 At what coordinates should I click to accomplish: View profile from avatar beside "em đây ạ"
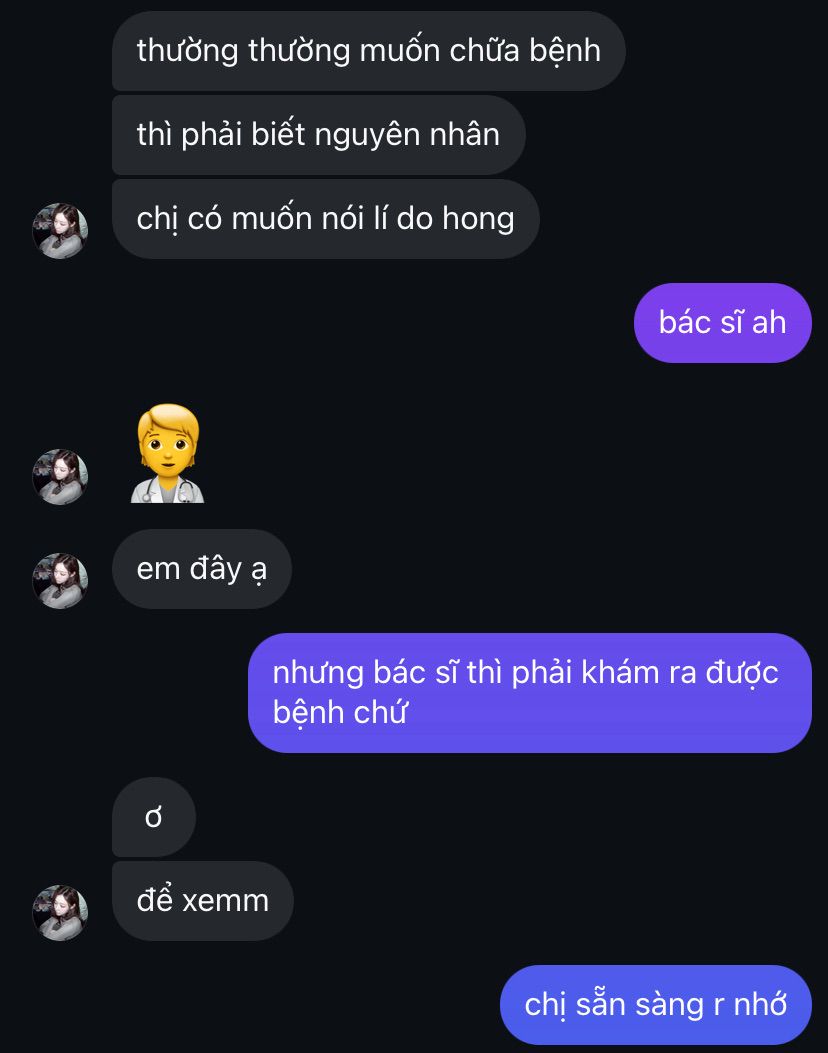60,580
